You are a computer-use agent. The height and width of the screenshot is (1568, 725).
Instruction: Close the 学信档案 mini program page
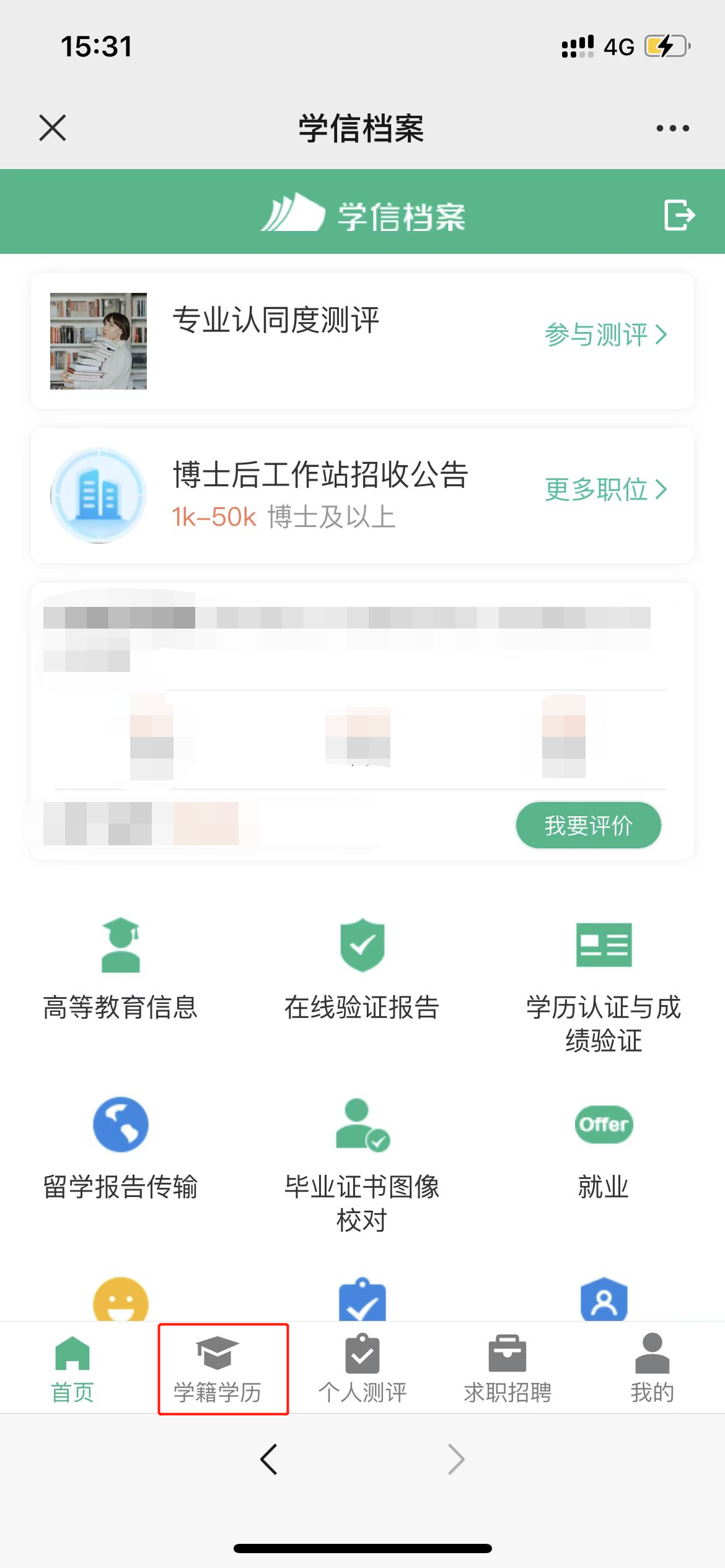(53, 128)
